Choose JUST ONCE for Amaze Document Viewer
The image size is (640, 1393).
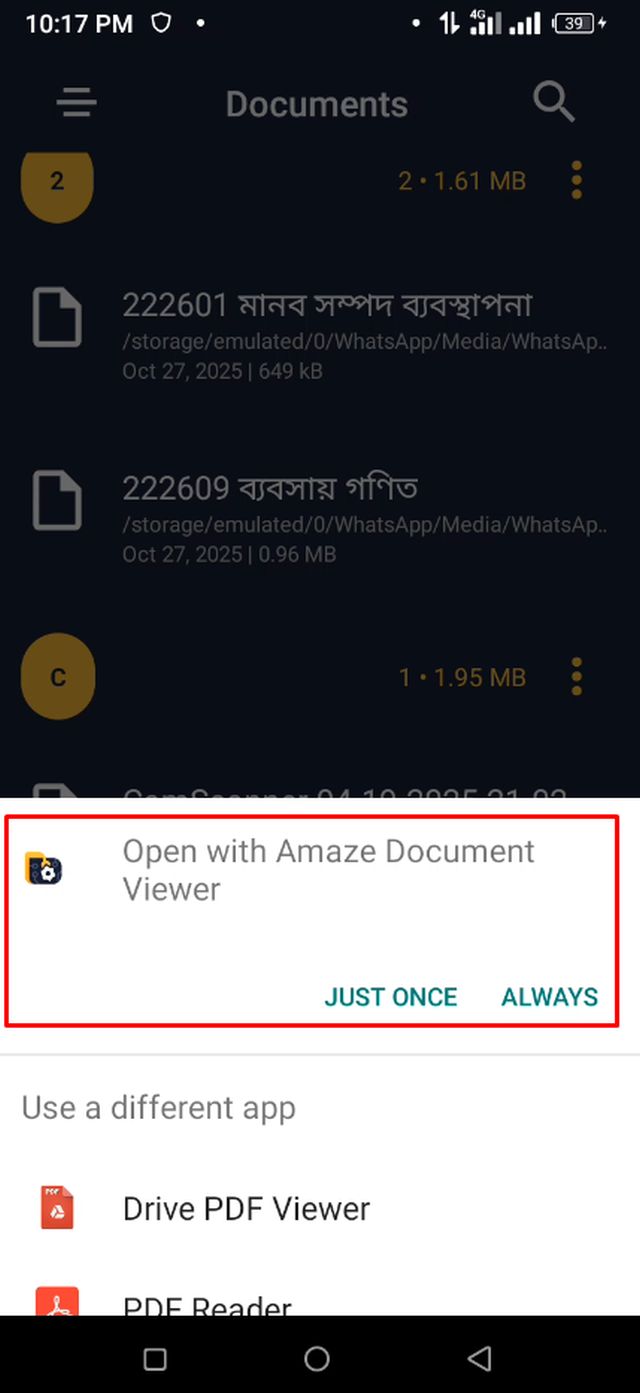point(390,997)
